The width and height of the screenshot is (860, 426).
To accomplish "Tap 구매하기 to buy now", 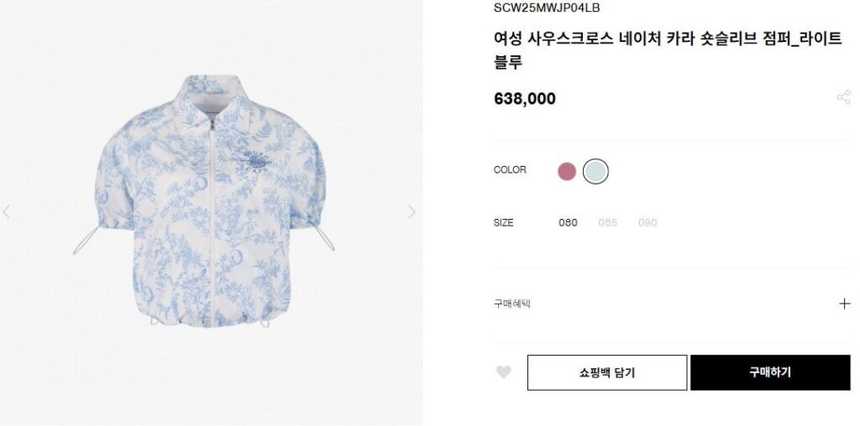I will (x=769, y=372).
